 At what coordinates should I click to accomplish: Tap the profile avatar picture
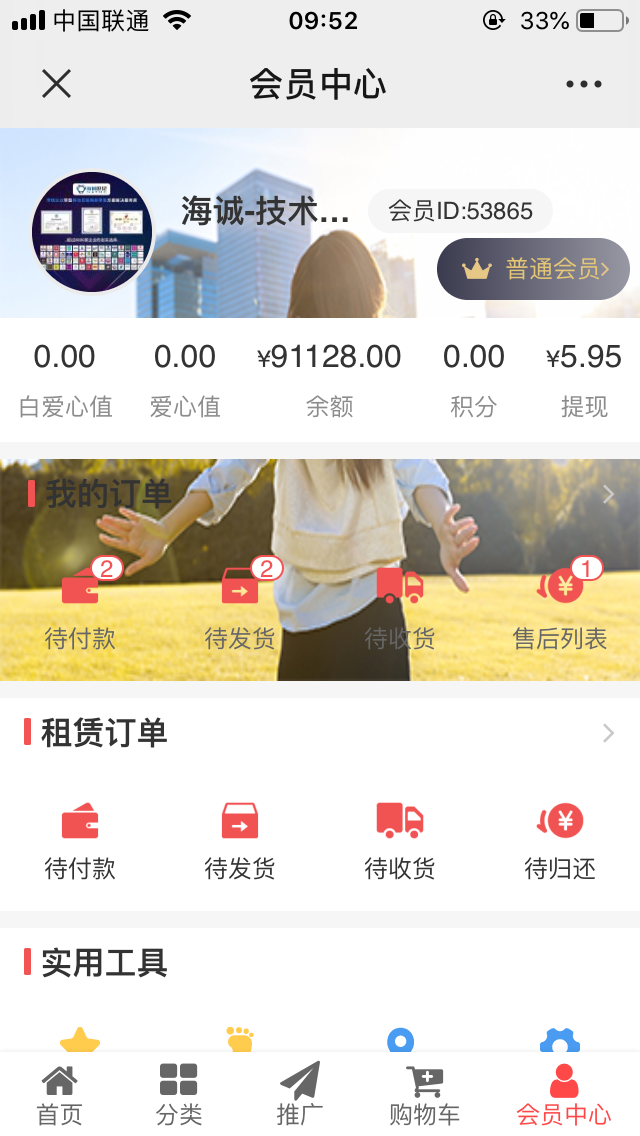coord(92,232)
